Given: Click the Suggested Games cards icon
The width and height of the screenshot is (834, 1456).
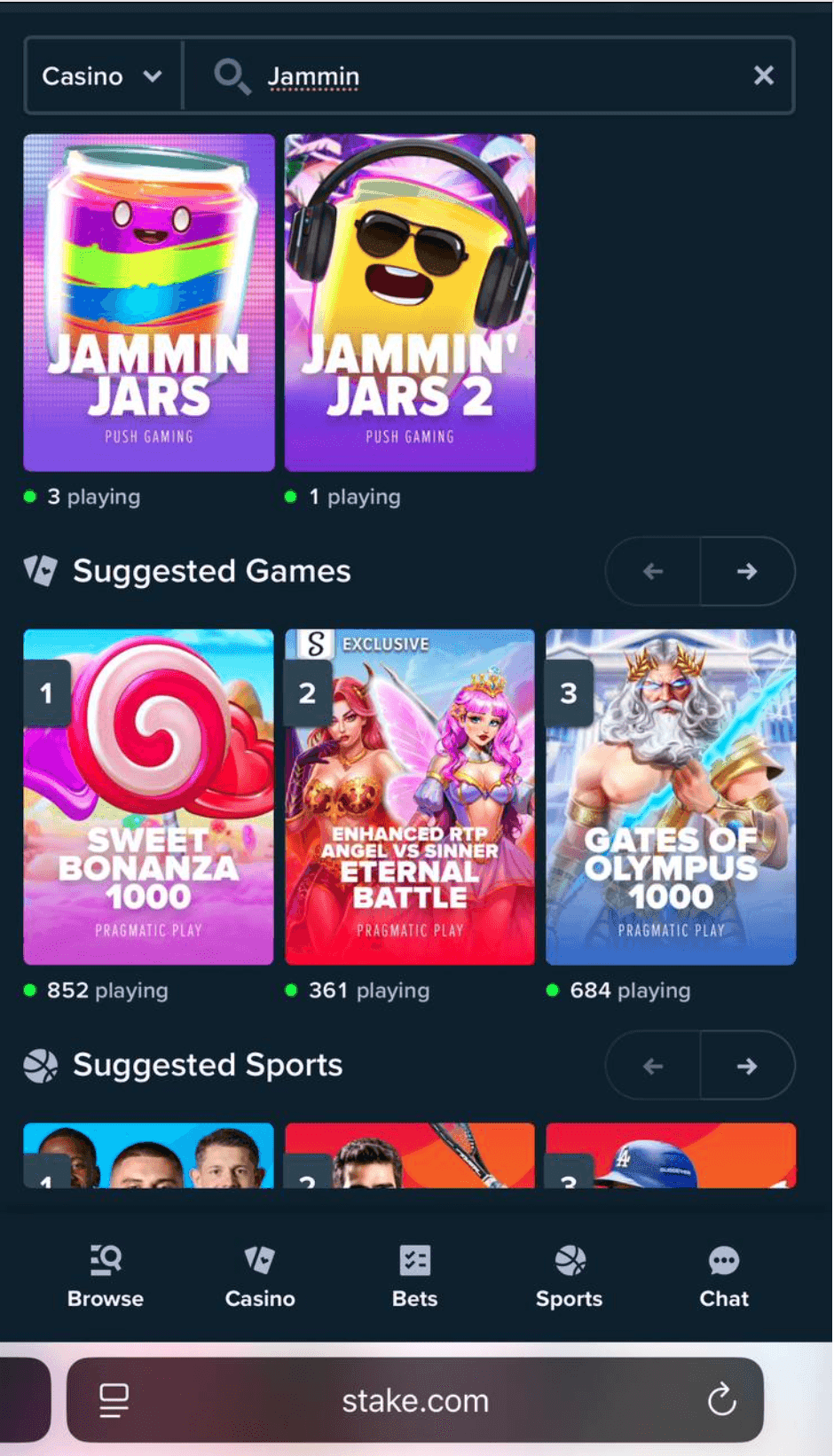Looking at the screenshot, I should tap(42, 571).
